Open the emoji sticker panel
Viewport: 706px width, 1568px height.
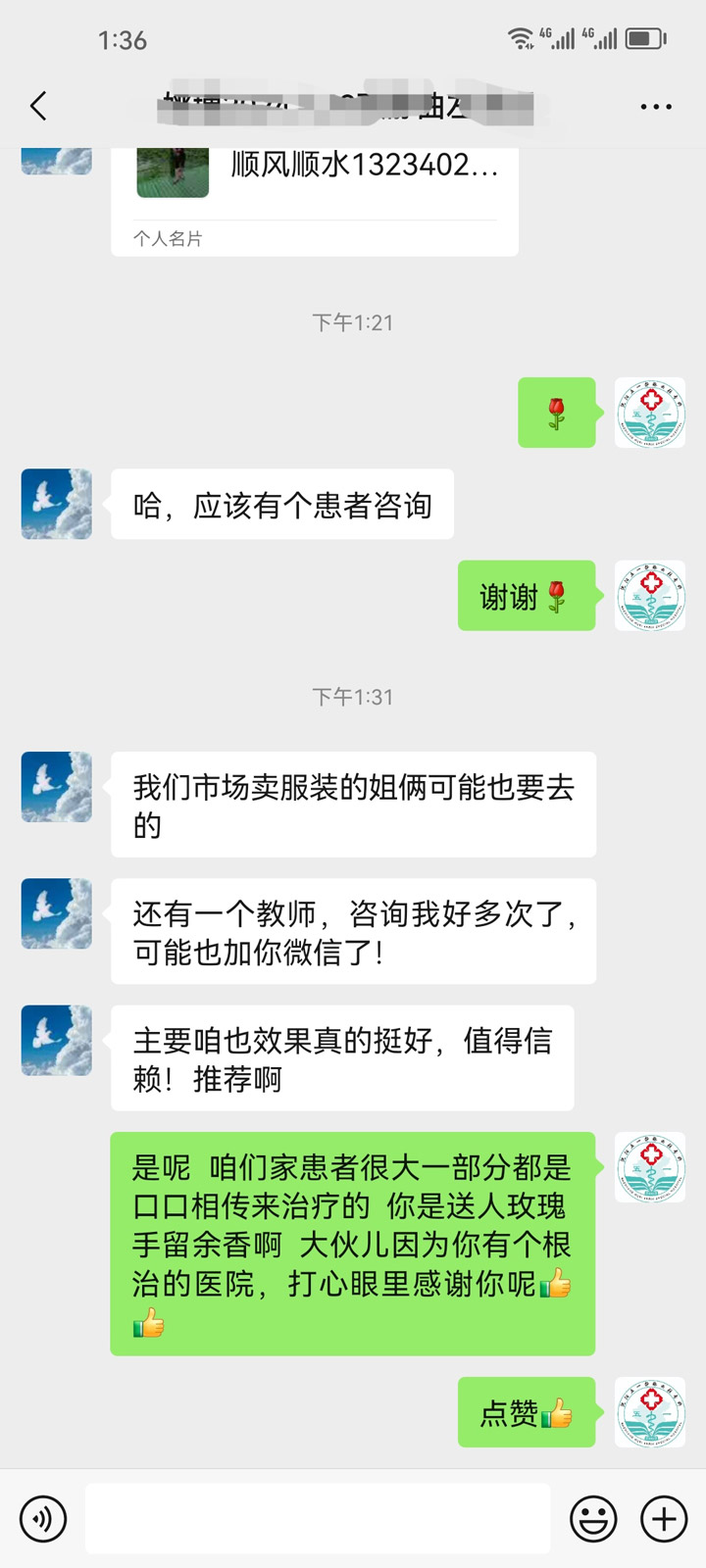click(x=593, y=1519)
